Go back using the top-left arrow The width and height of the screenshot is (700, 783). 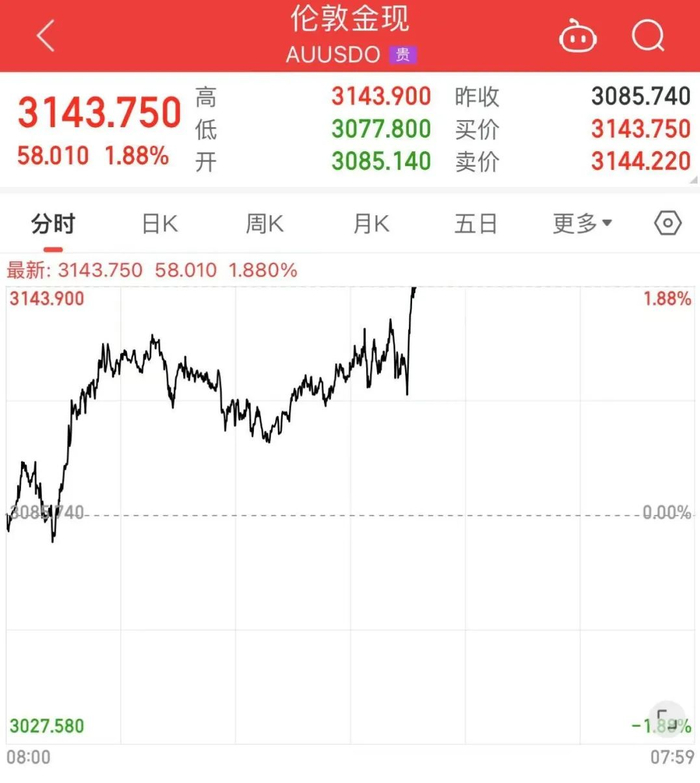[x=45, y=36]
